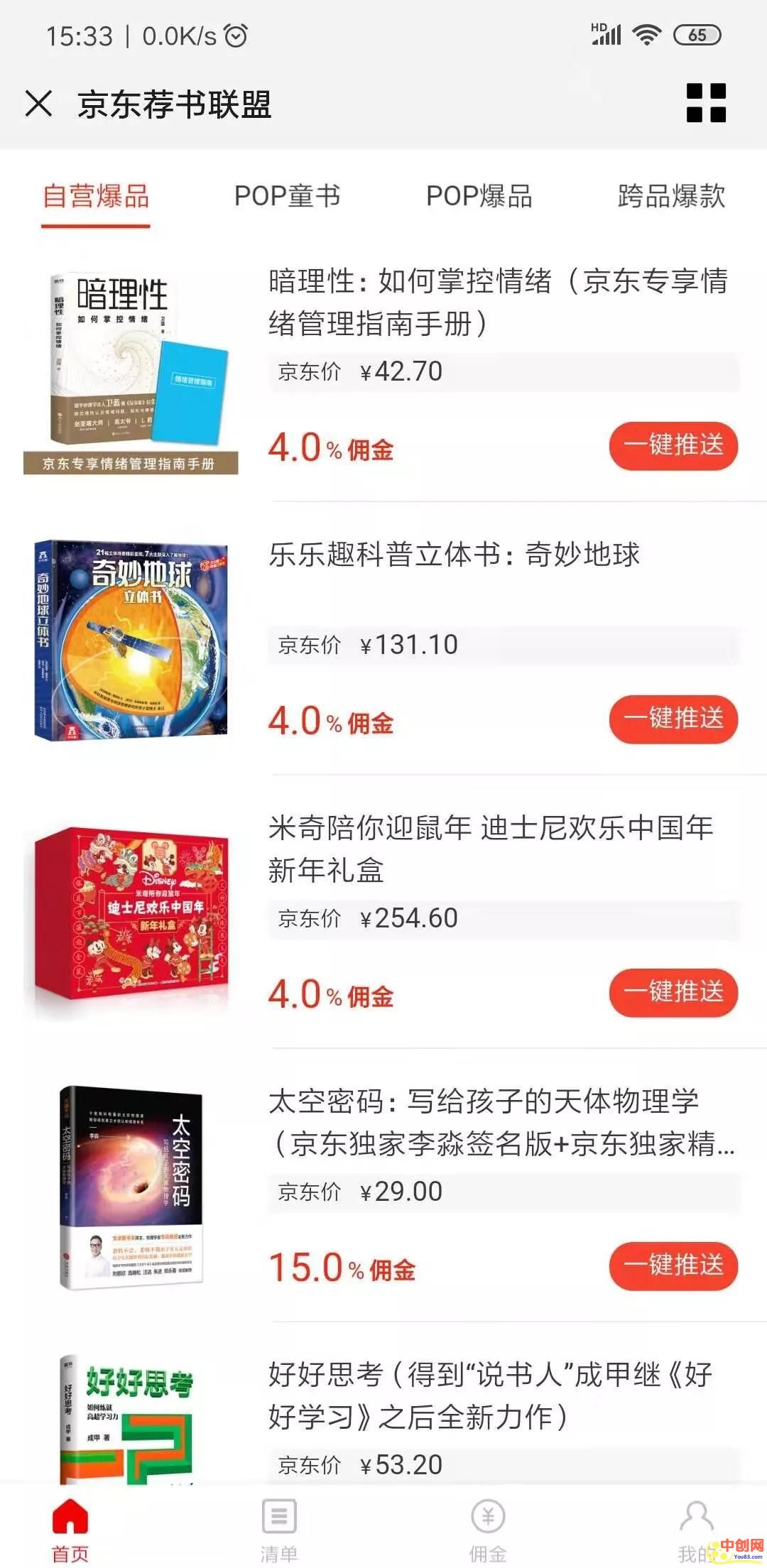Open the 暗理性 book cover

click(131, 373)
